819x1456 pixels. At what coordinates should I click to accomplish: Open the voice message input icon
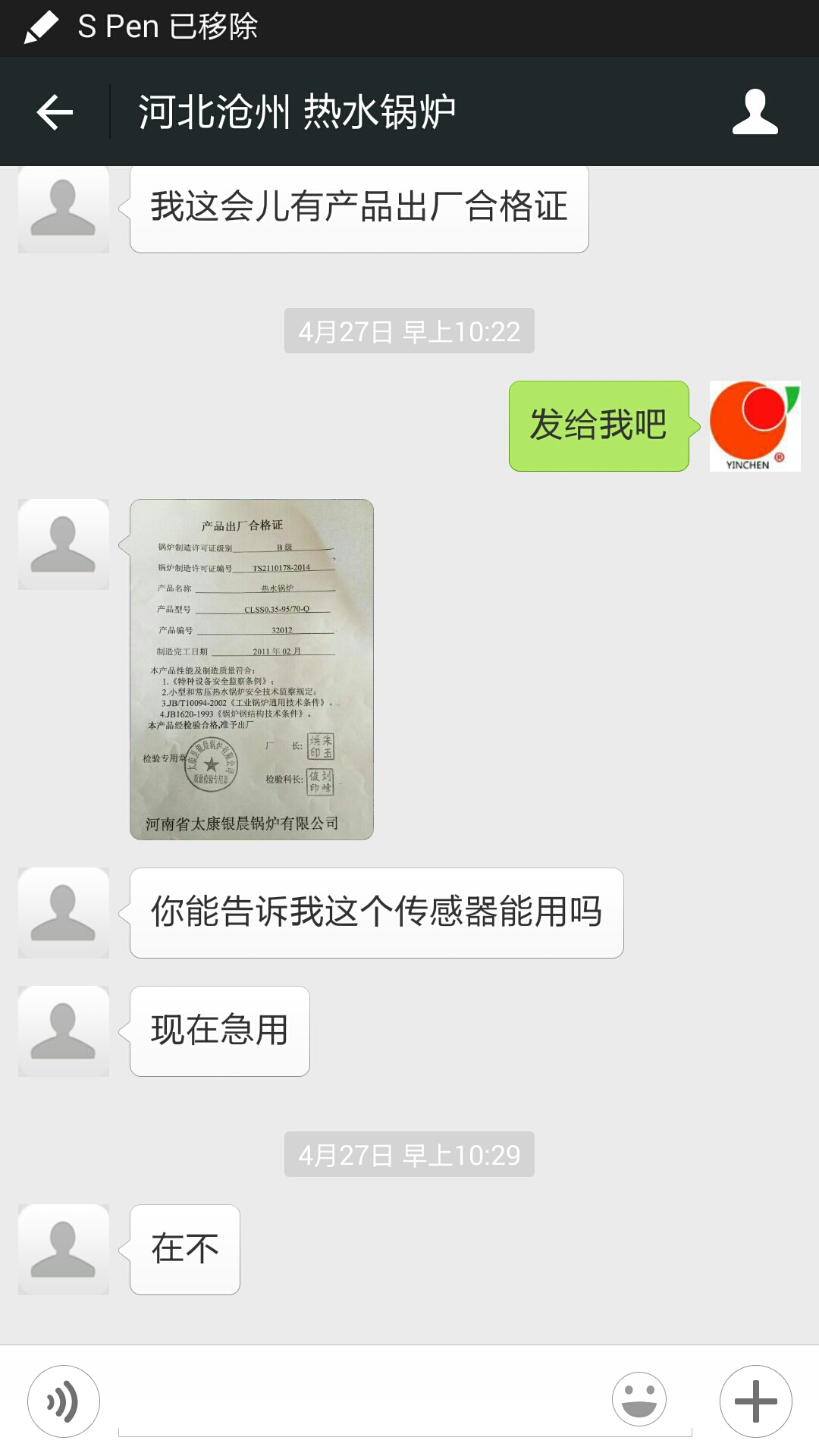65,1401
